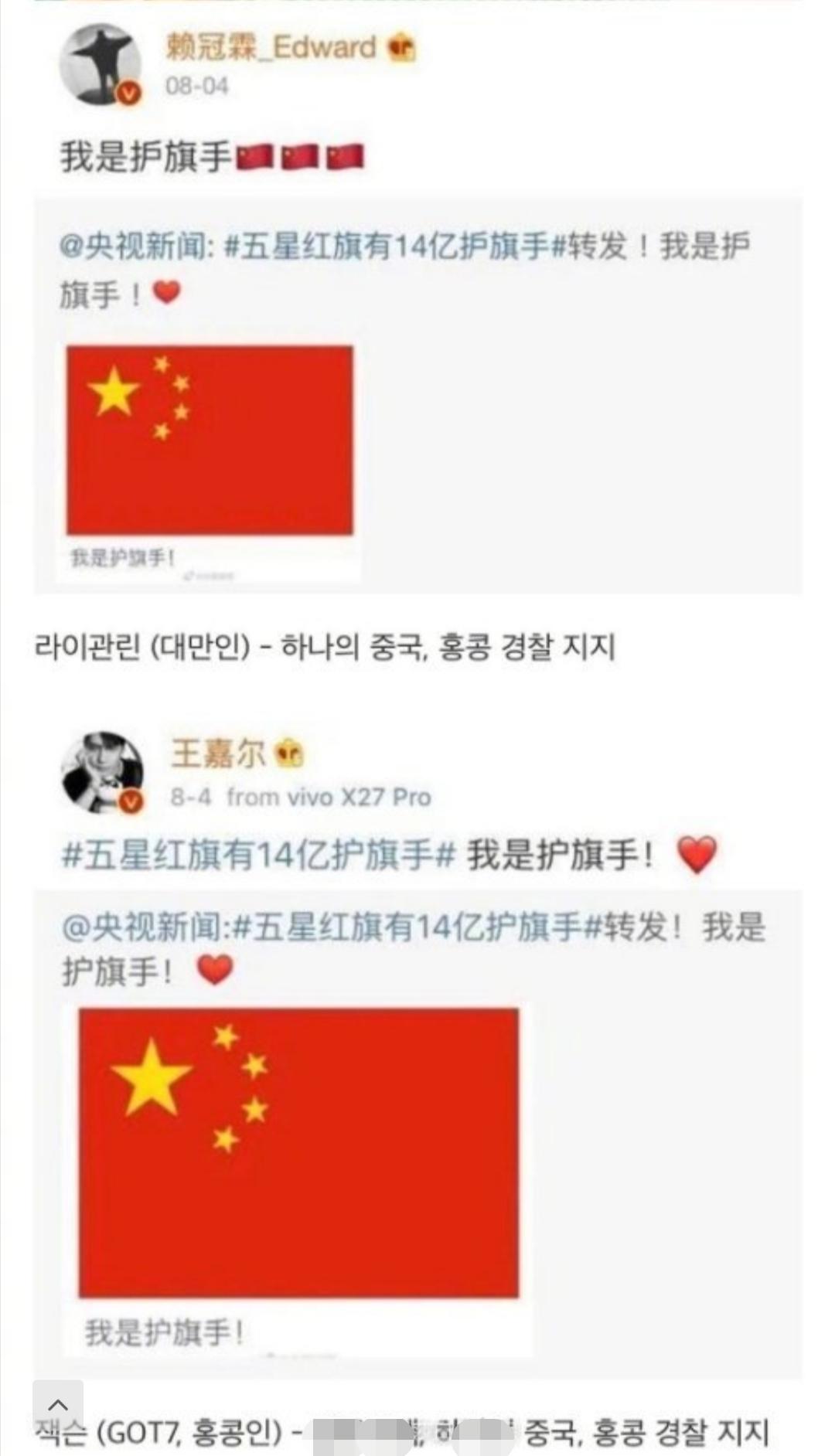Click the 08-04 timestamp under Edward's name
Image resolution: width=835 pixels, height=1456 pixels.
click(x=195, y=86)
